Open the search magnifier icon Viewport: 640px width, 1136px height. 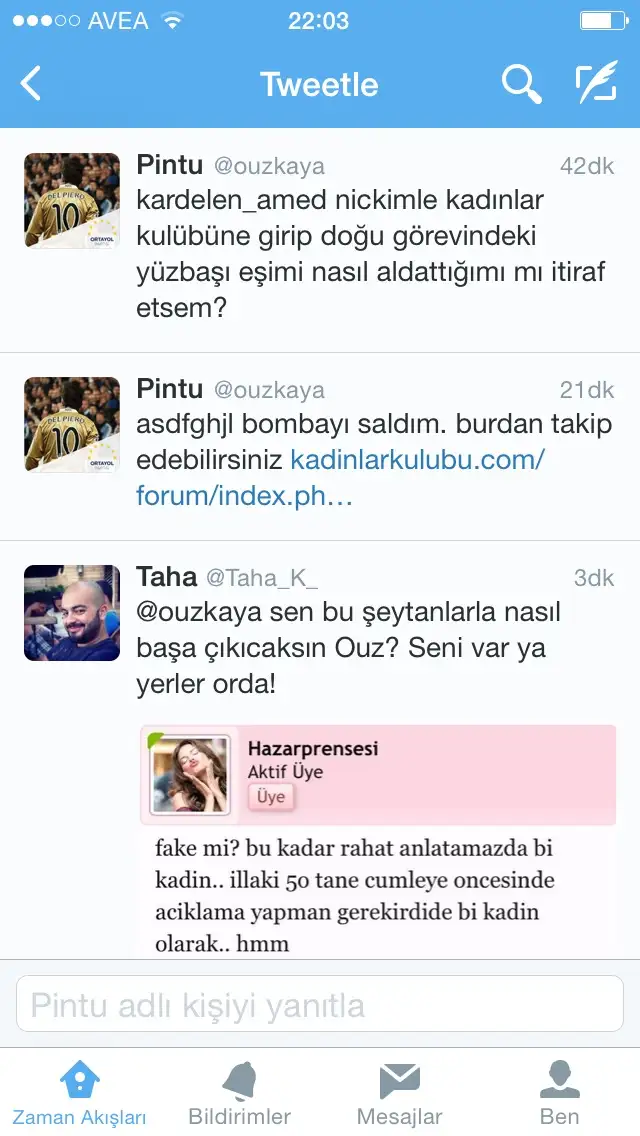pos(522,83)
